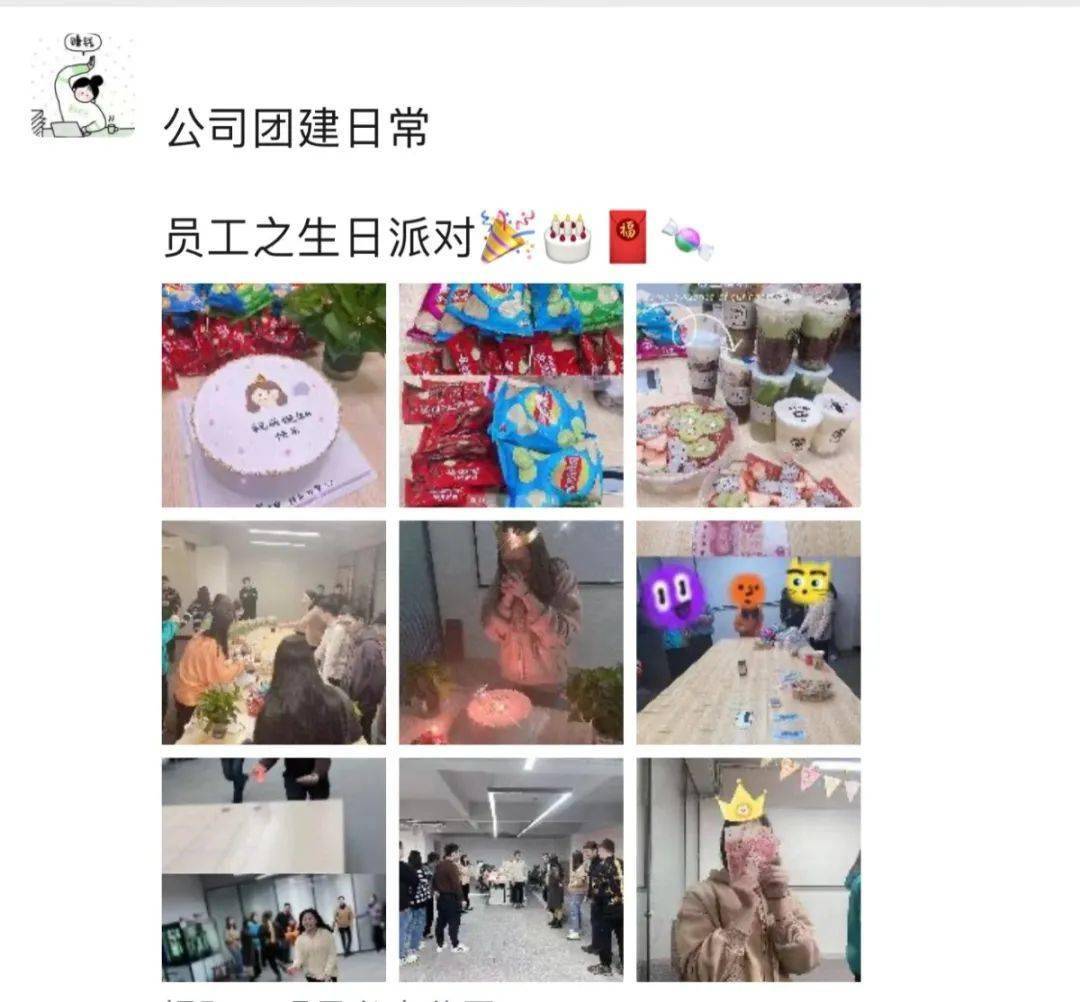Open the poster's profile avatar

82,85
